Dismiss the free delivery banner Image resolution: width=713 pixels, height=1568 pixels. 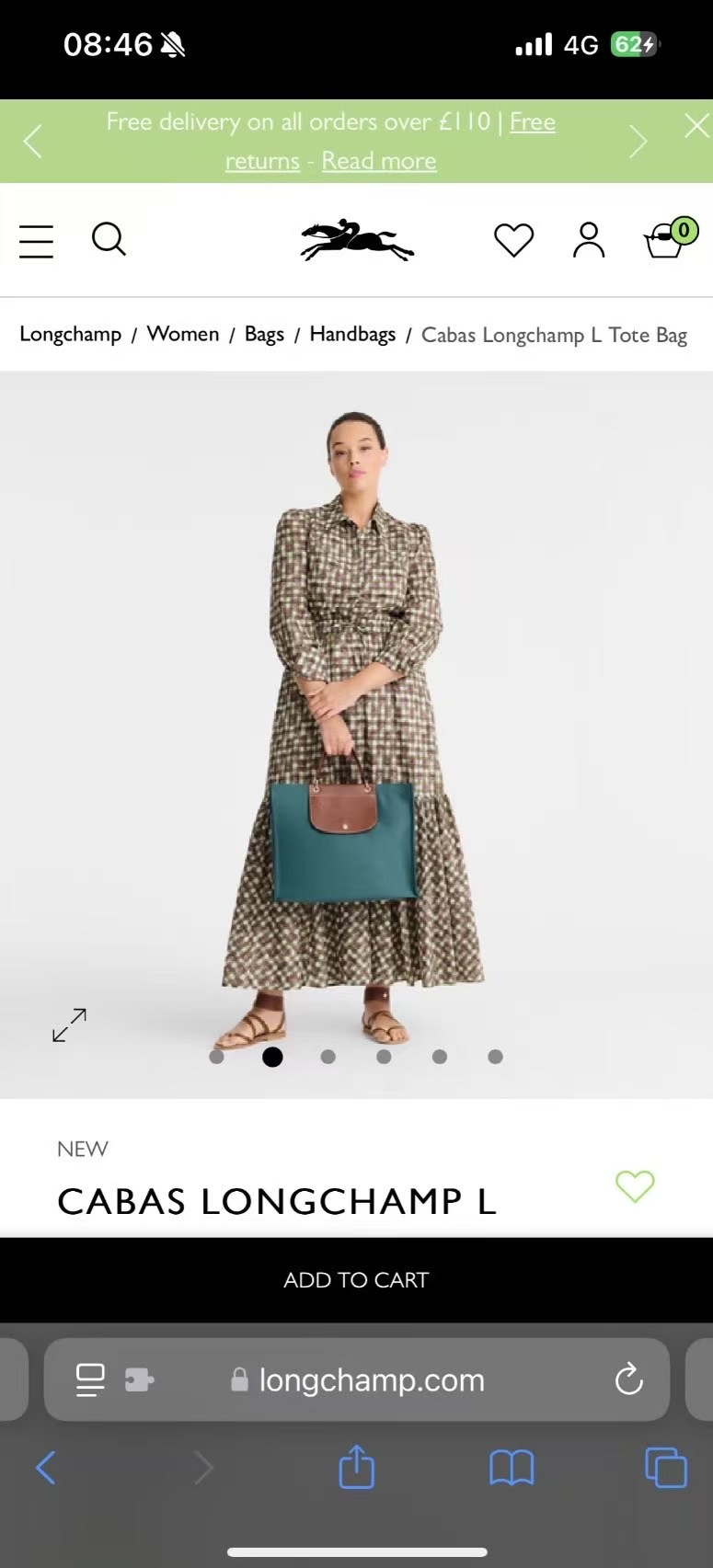click(x=696, y=126)
